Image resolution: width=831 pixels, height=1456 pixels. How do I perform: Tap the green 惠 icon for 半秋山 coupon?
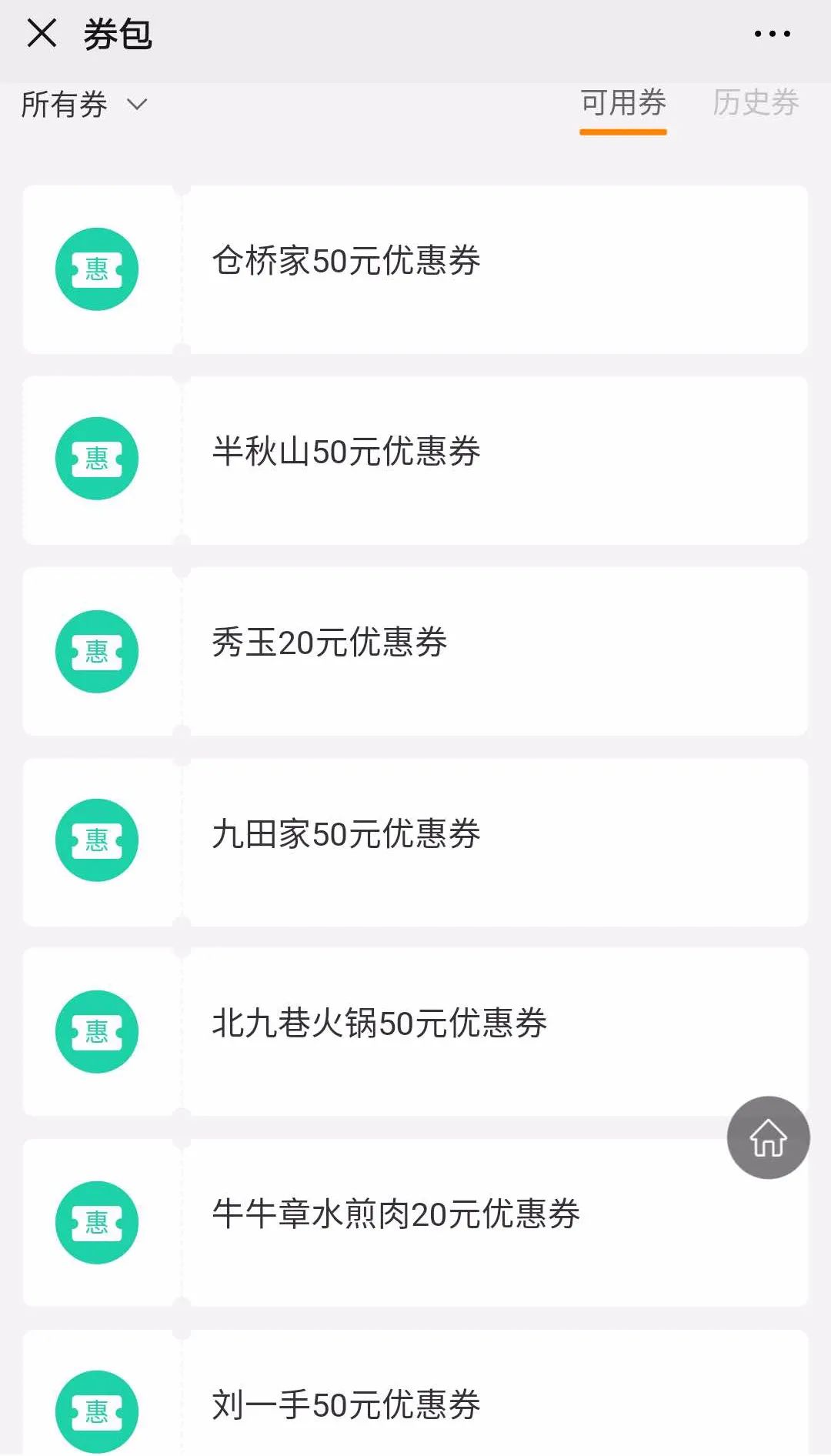pyautogui.click(x=96, y=458)
